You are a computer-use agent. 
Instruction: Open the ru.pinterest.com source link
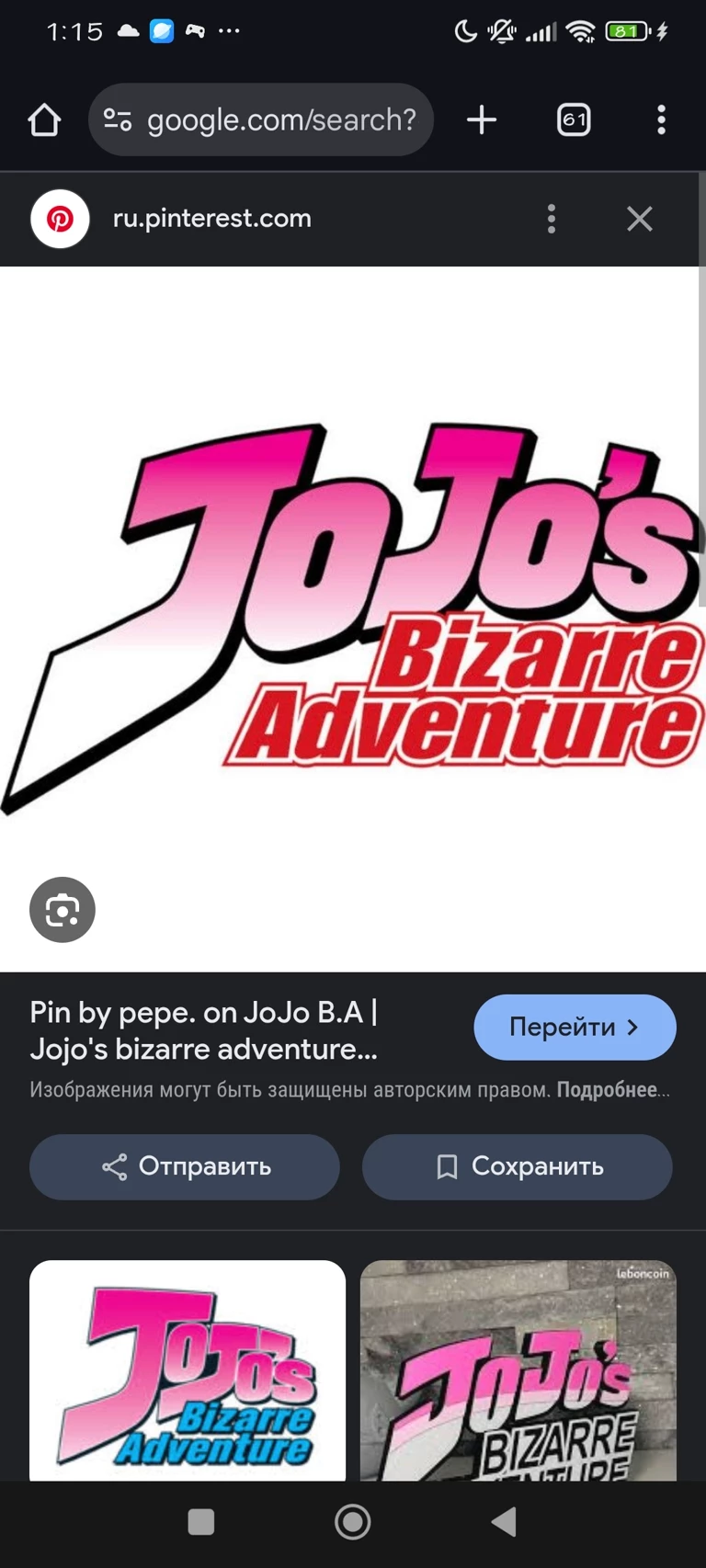pyautogui.click(x=211, y=219)
